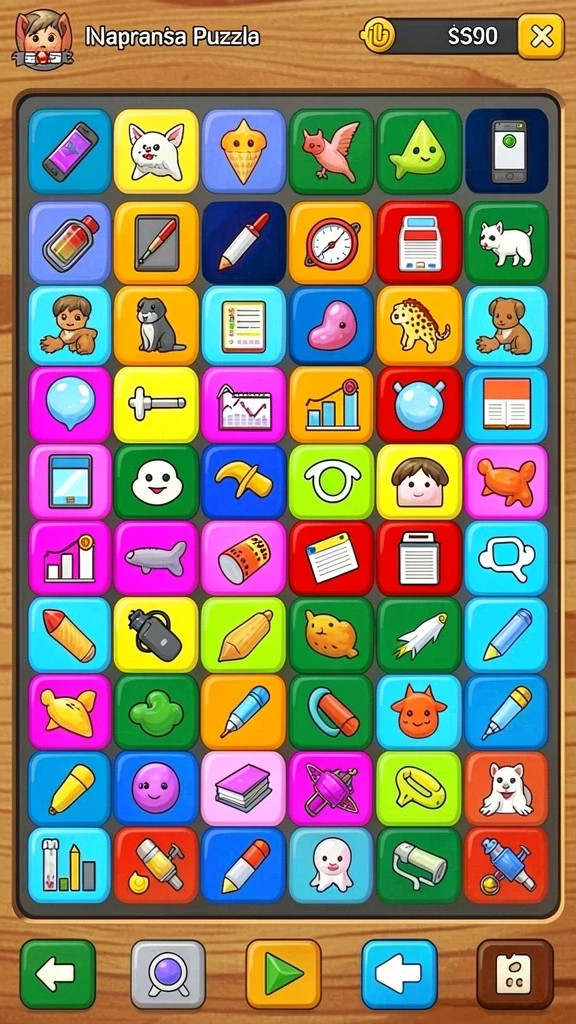Select the white cat tile on yellow
The height and width of the screenshot is (1024, 576).
(156, 152)
